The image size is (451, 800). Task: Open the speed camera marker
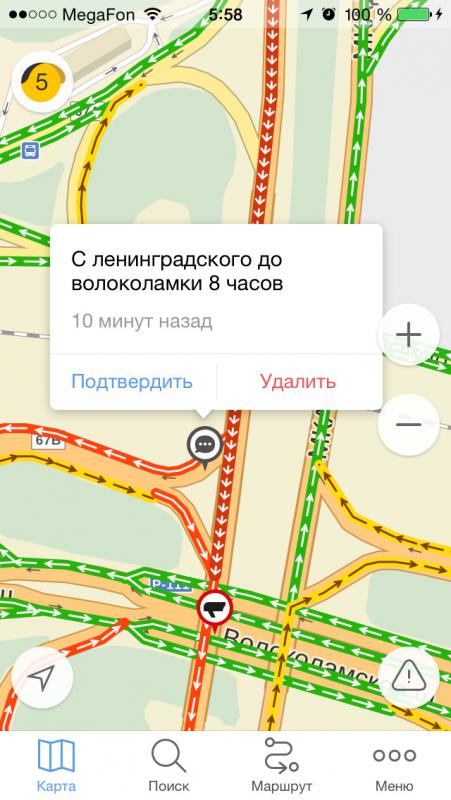[x=215, y=609]
